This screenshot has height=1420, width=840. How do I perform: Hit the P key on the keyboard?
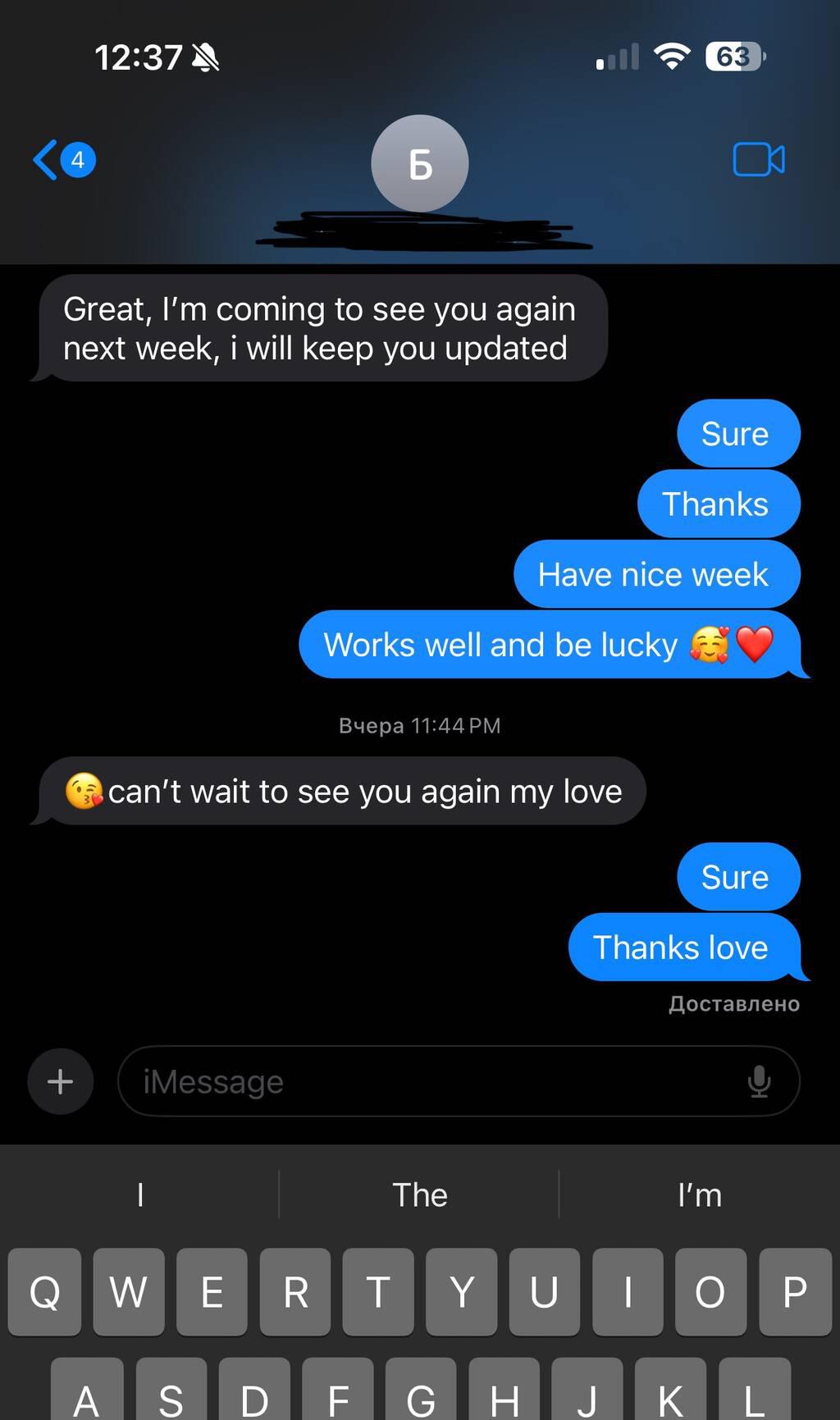pyautogui.click(x=794, y=1292)
